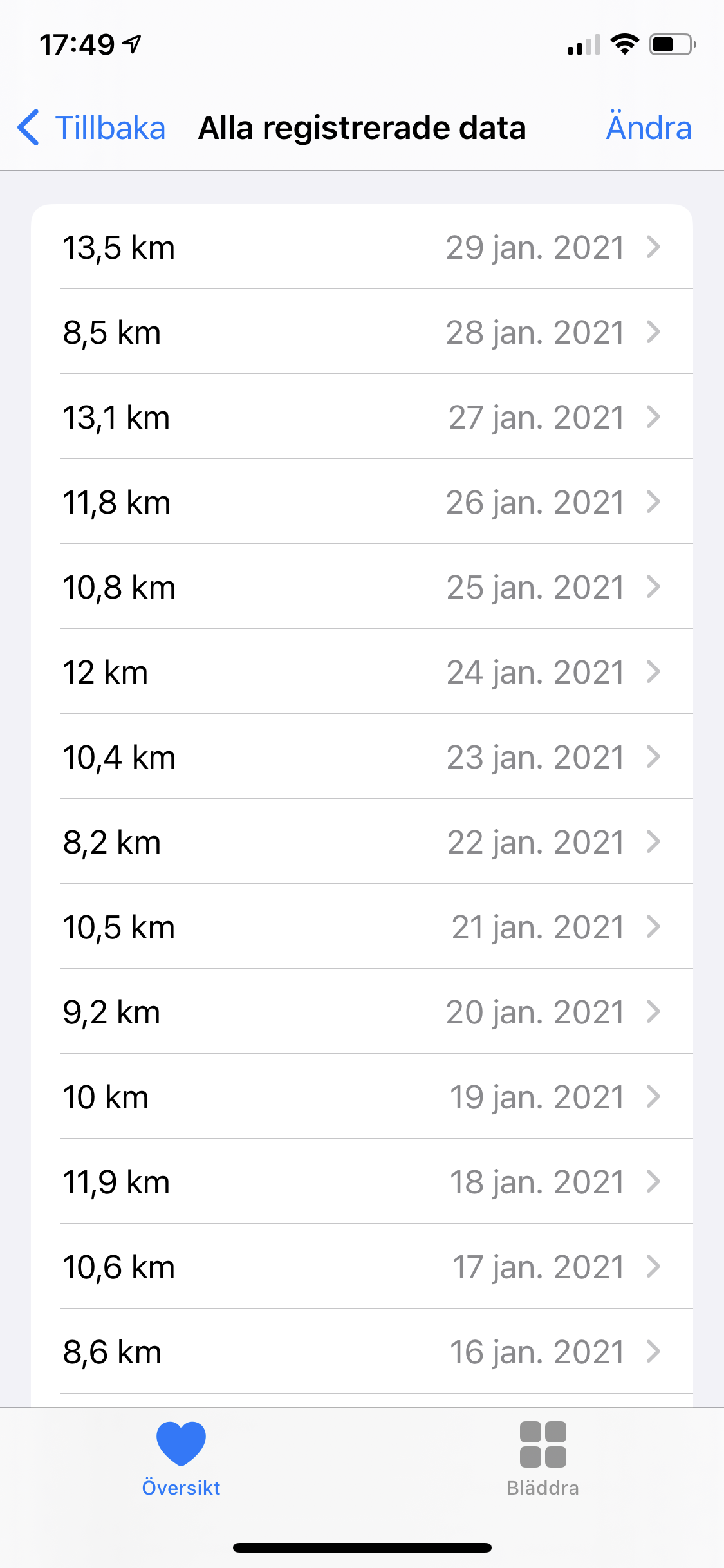Switch to the Bläddra tab
This screenshot has height=1568, width=724.
tap(543, 1459)
